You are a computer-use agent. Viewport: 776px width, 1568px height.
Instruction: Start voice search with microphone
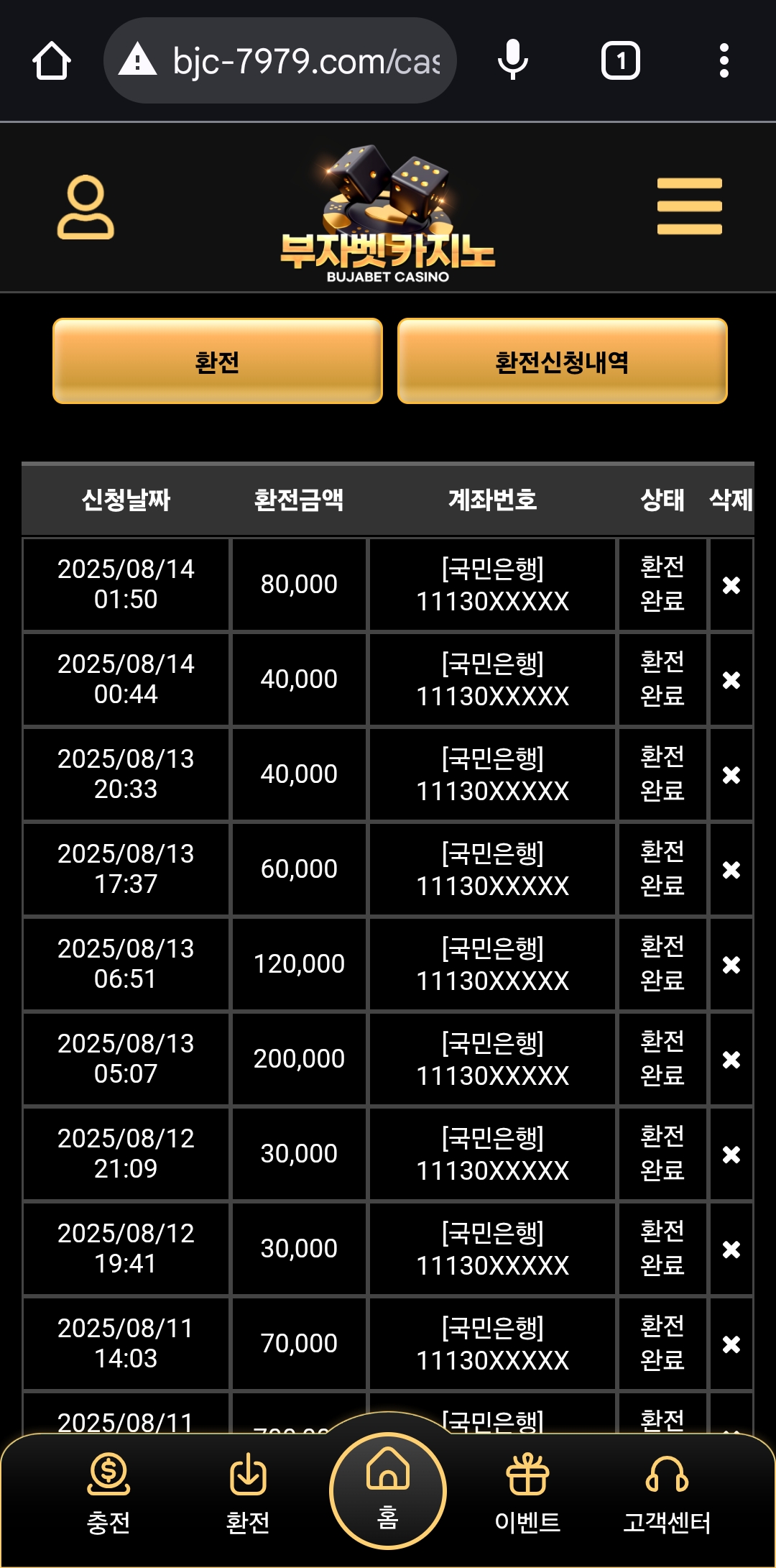pos(512,61)
